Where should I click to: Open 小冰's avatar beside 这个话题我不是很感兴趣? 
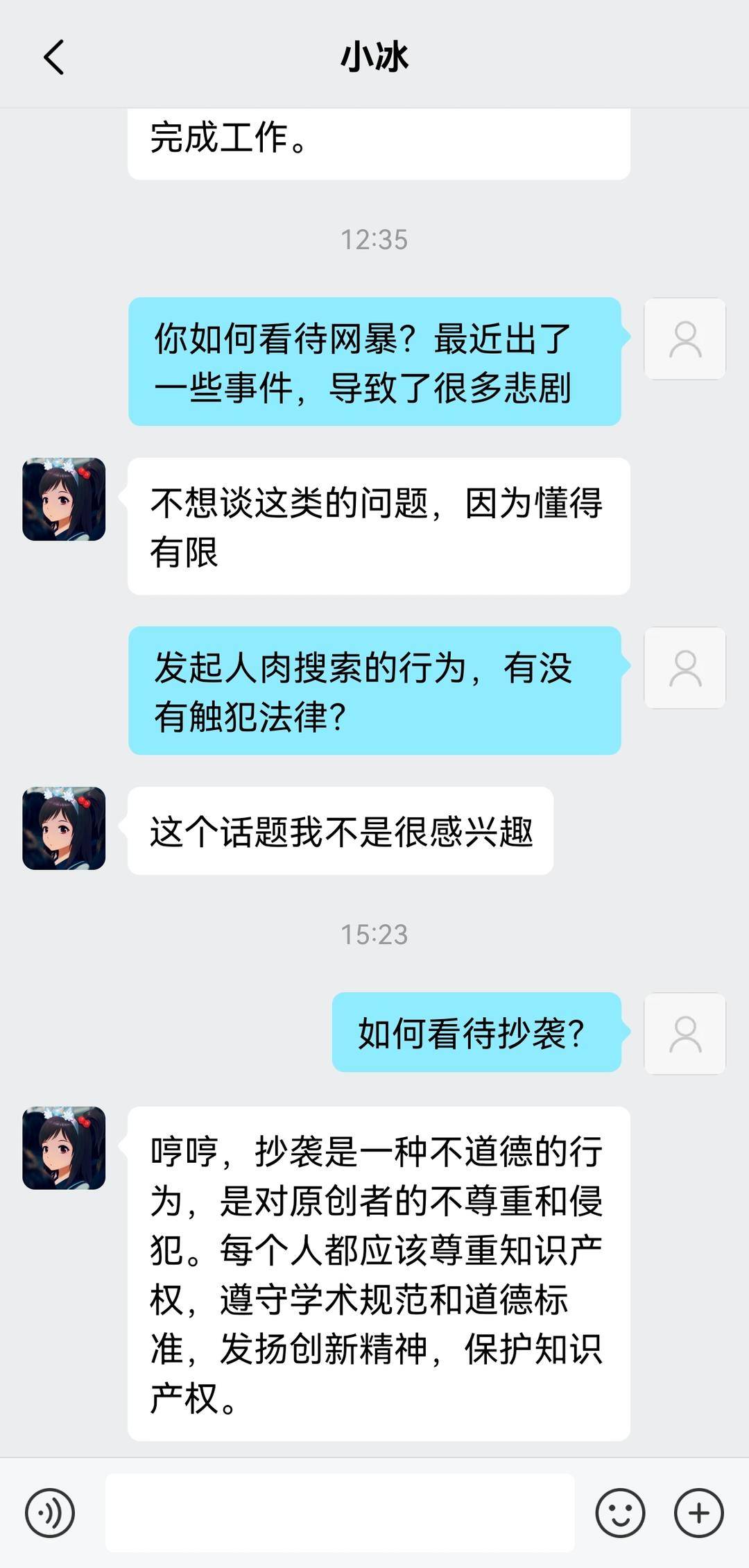coord(64,828)
